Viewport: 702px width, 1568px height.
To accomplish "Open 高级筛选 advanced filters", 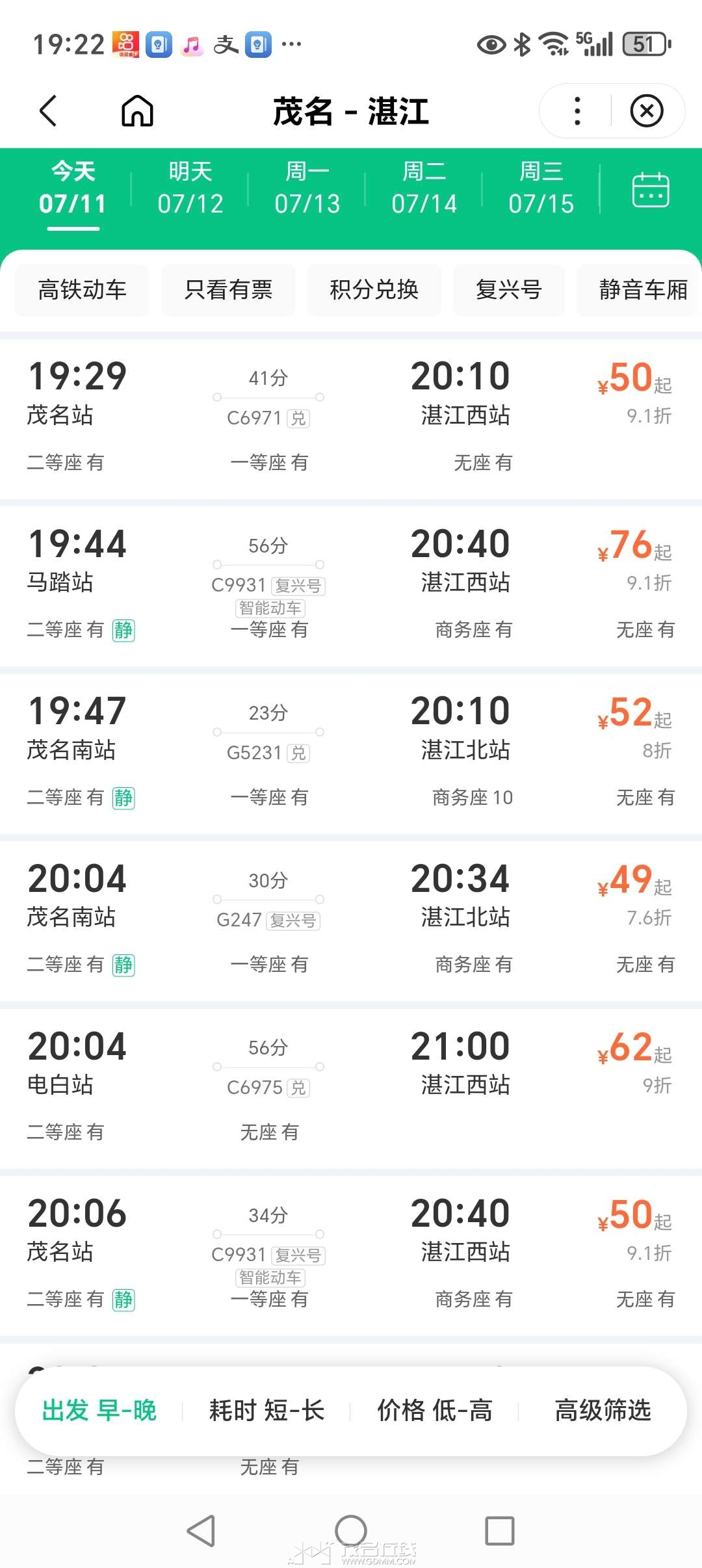I will [x=603, y=1411].
